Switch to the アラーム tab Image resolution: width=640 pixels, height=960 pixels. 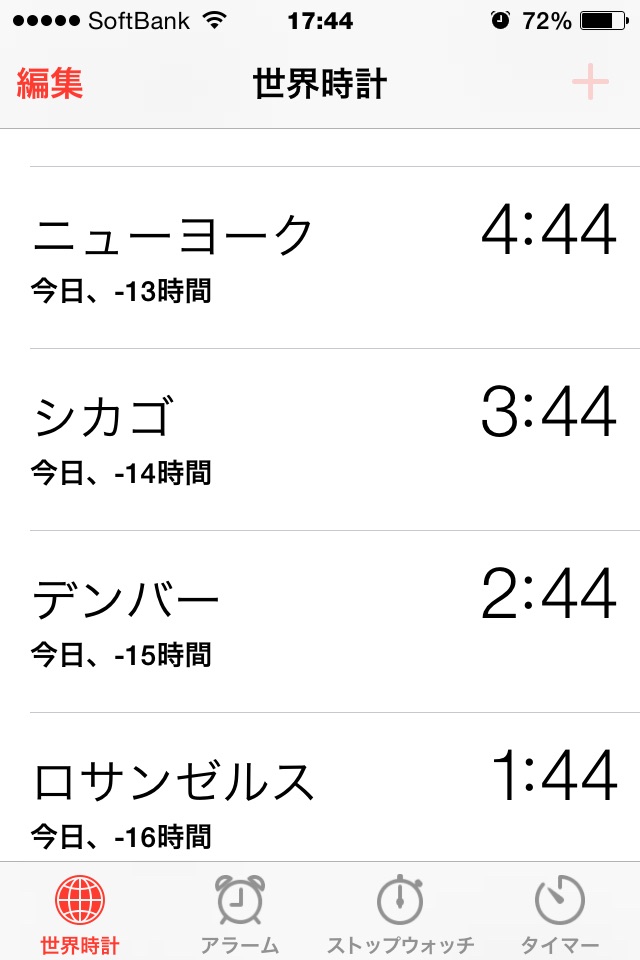240,912
